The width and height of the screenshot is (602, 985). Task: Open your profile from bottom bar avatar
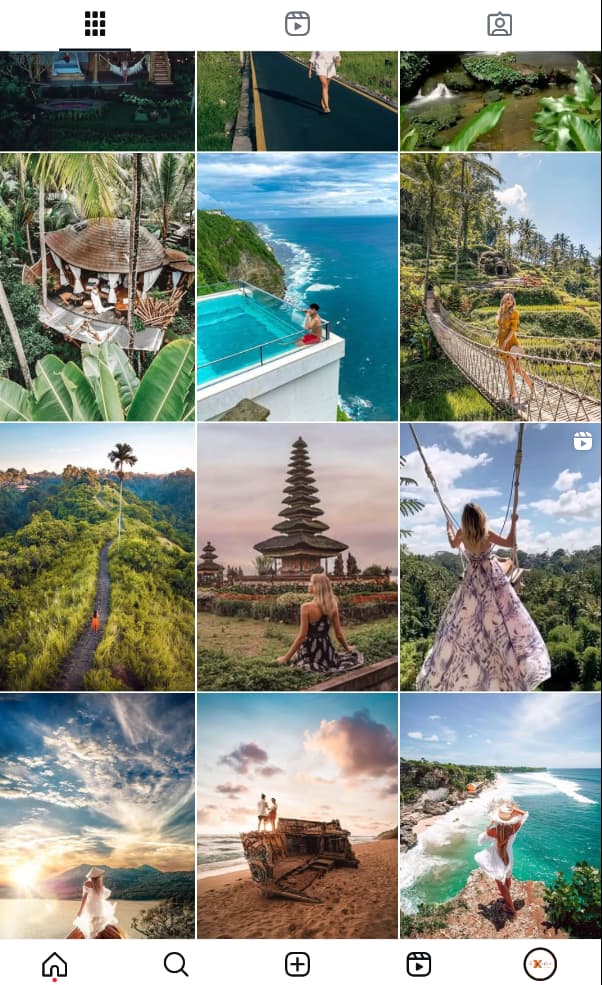[x=540, y=964]
